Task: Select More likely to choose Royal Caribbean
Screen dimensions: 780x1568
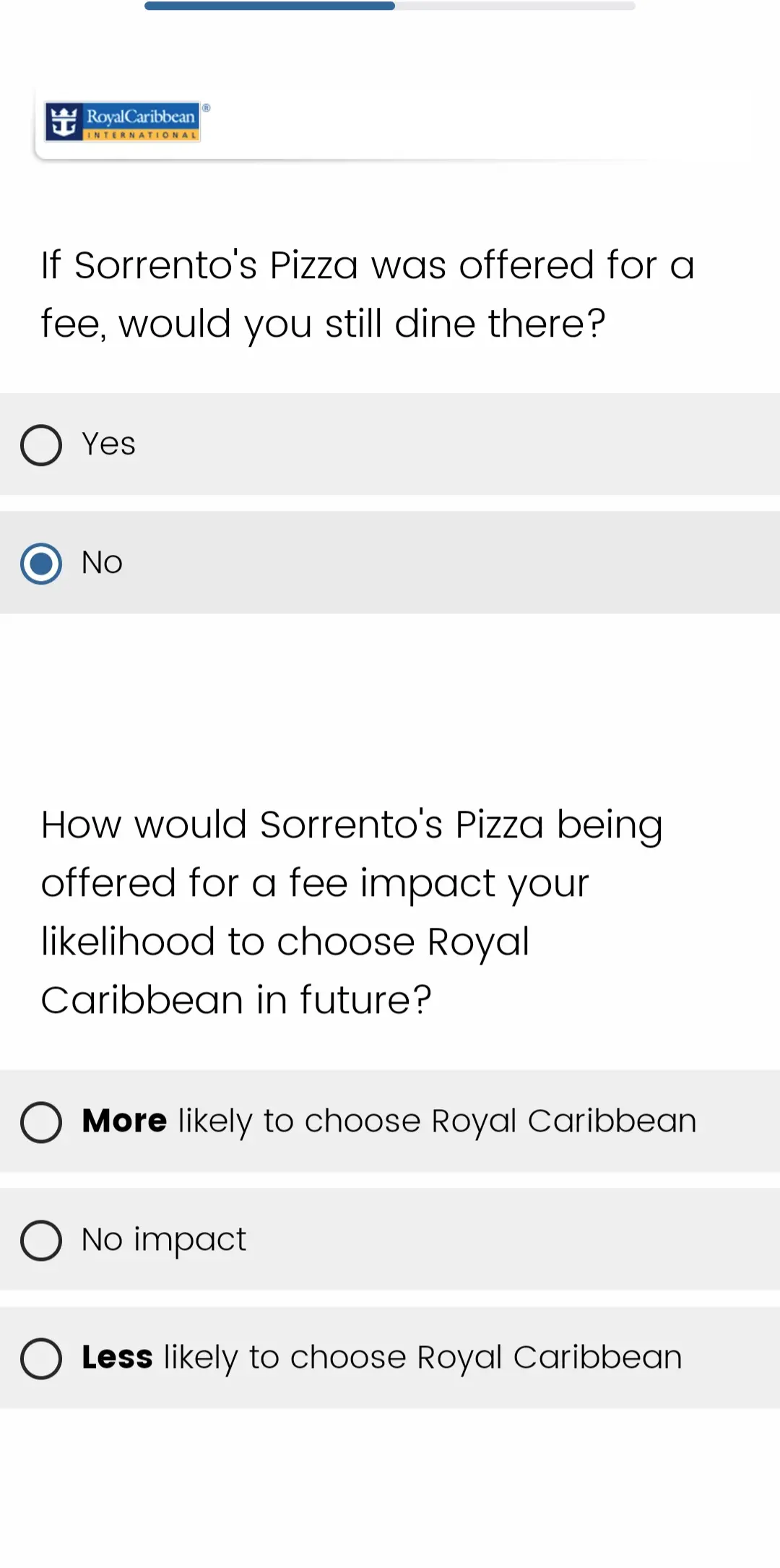Action: click(x=41, y=1122)
